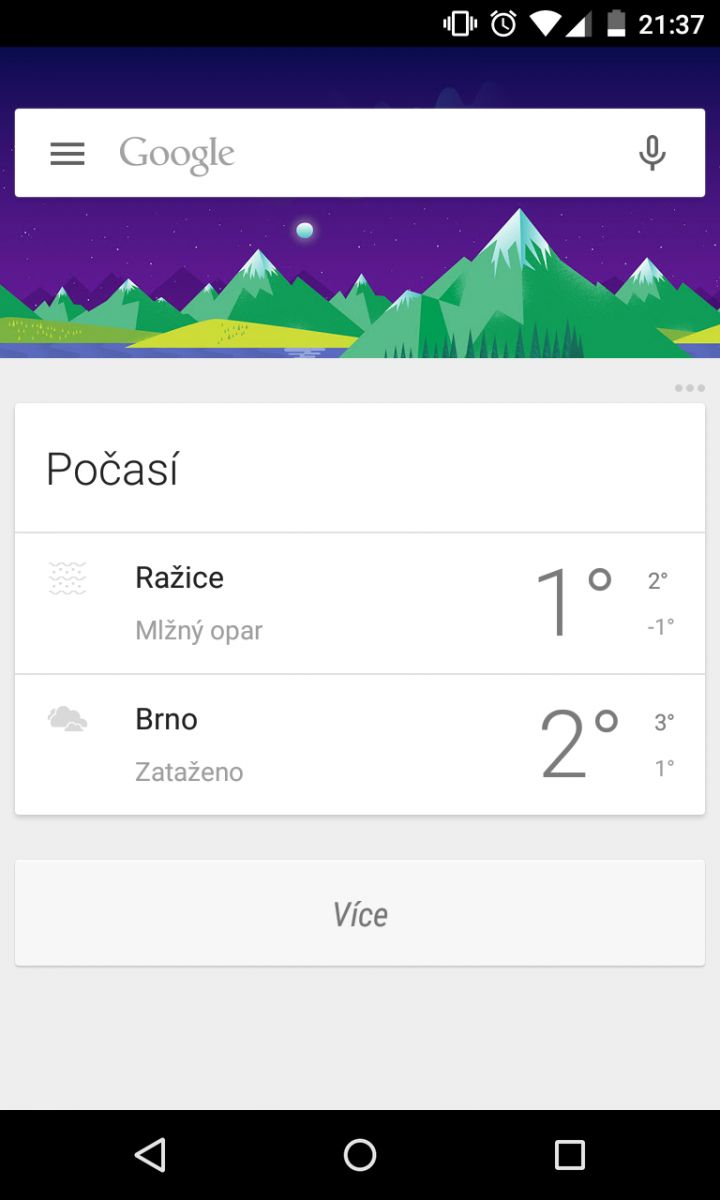Tap the search input field
The height and width of the screenshot is (1200, 720).
(400, 152)
